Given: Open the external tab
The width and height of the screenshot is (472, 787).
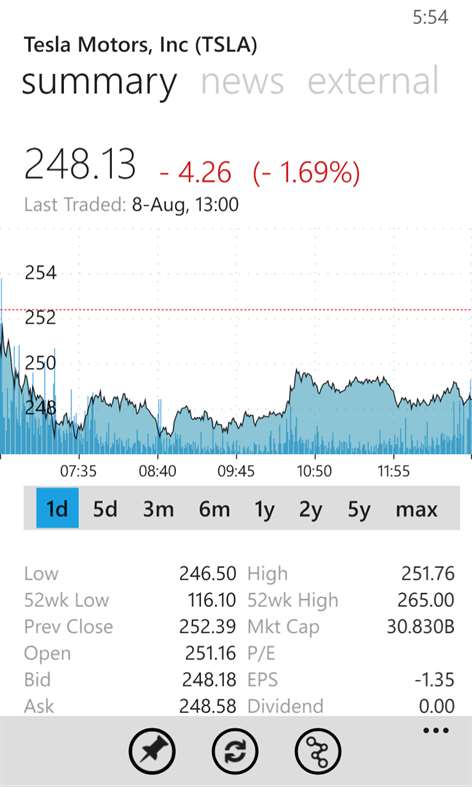Looking at the screenshot, I should (x=373, y=80).
